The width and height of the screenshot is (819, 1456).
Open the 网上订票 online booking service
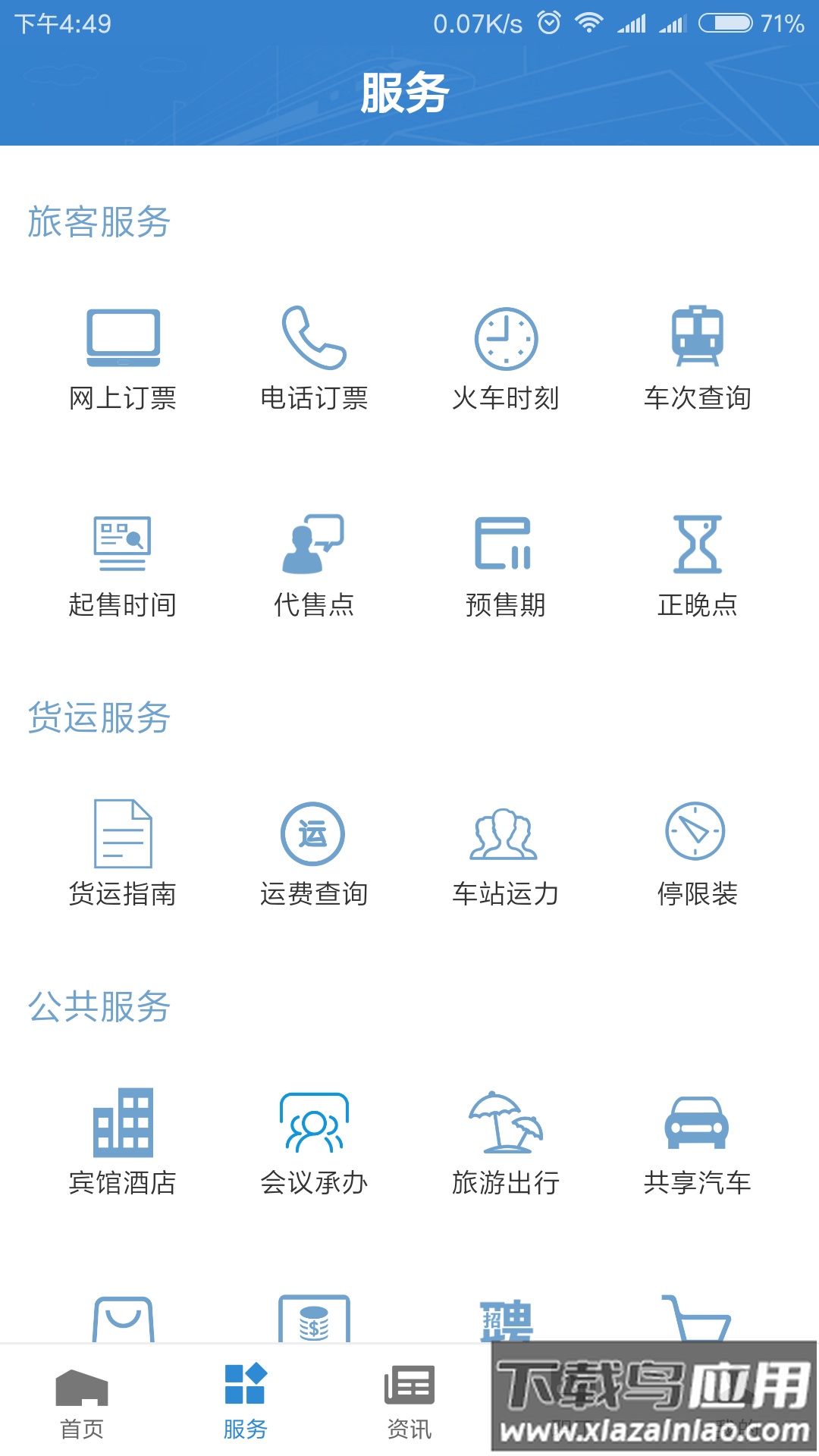pyautogui.click(x=123, y=356)
